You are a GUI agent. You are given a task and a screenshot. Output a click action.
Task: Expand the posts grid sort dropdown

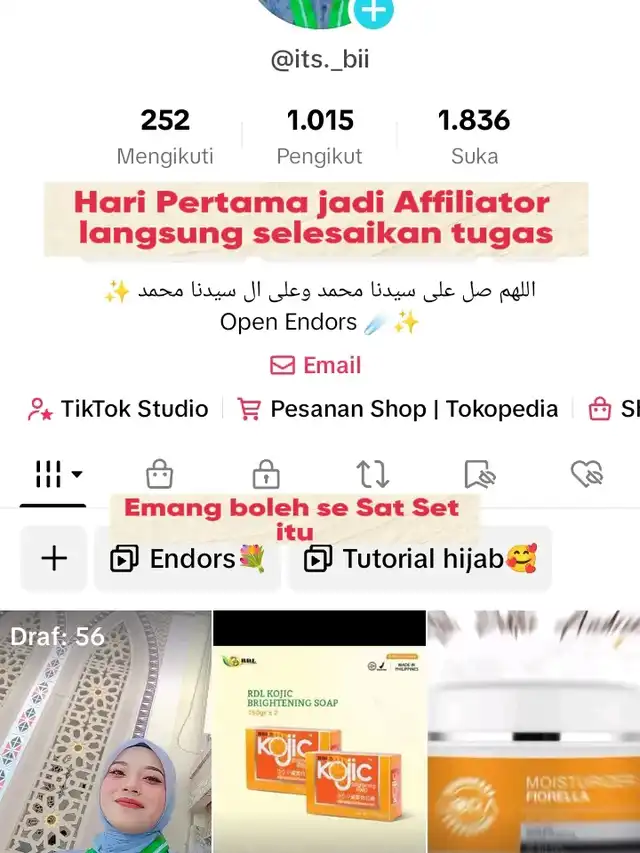59,475
